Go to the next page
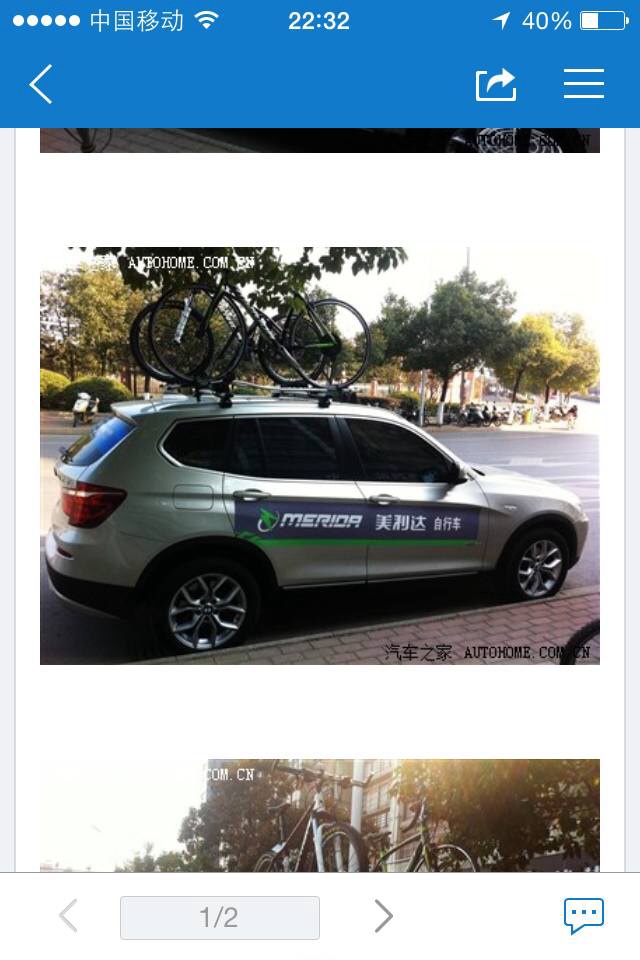640x960 pixels. (x=383, y=916)
